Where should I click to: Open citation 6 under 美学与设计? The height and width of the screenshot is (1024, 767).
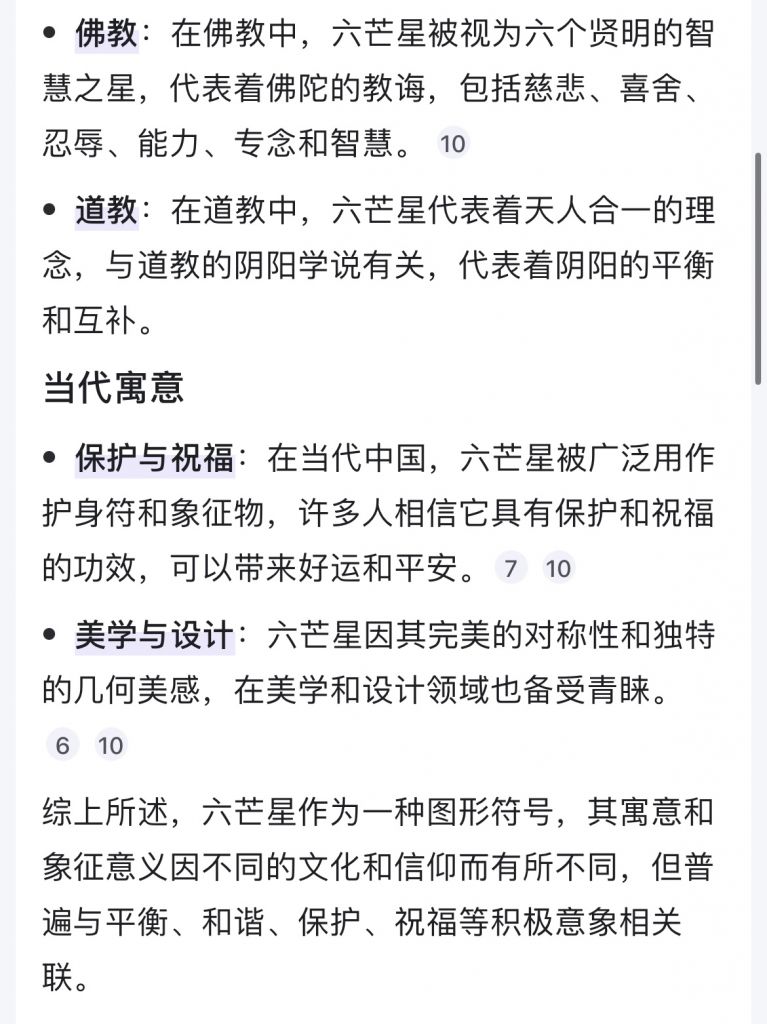(62, 746)
